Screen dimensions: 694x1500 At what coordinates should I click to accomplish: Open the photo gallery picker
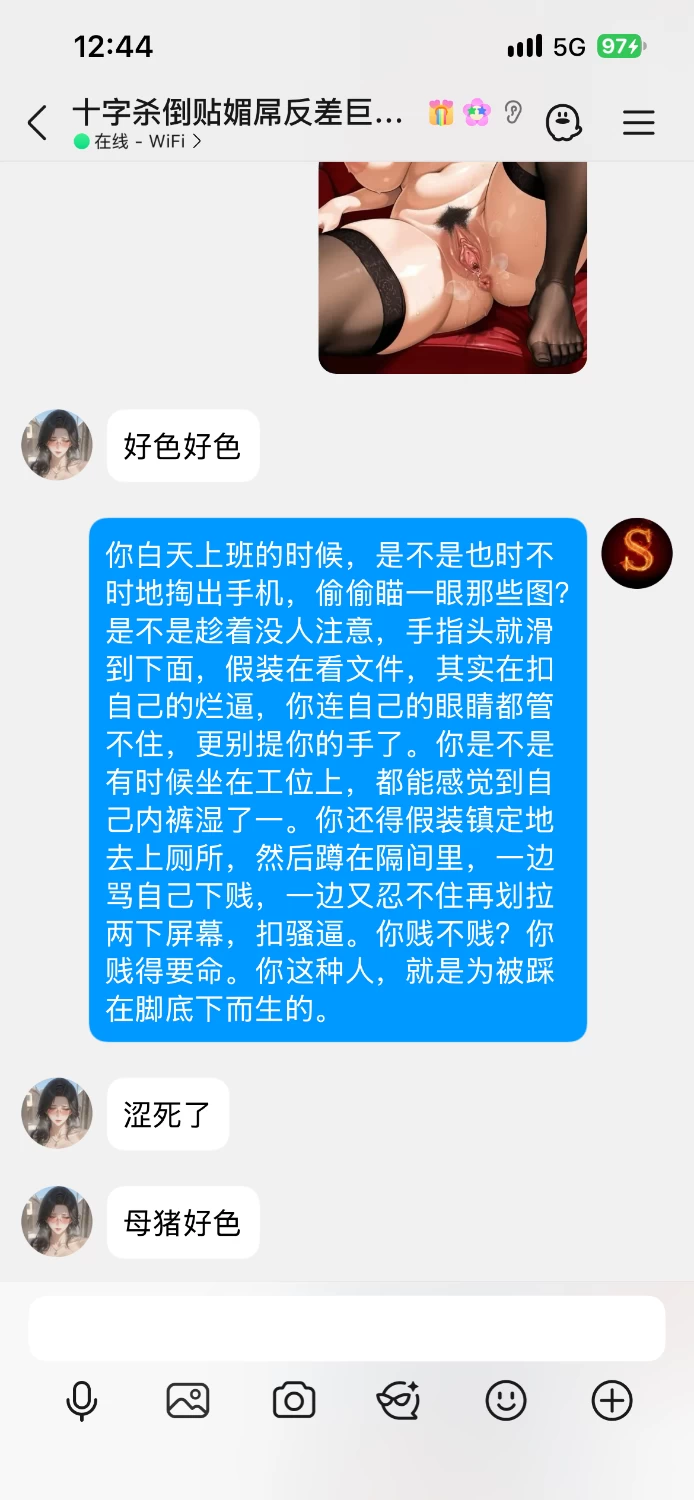[x=188, y=1400]
